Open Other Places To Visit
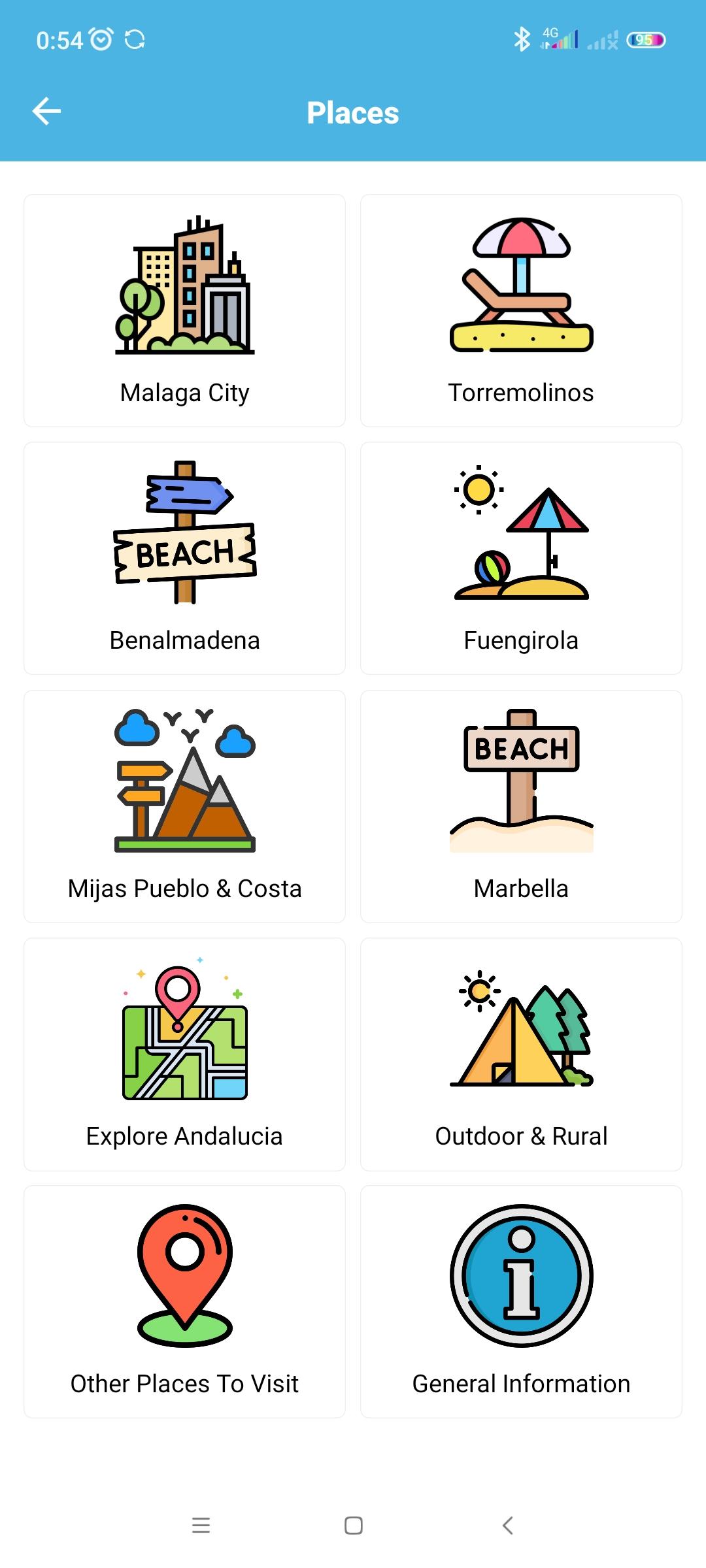The height and width of the screenshot is (1568, 706). [x=184, y=1302]
